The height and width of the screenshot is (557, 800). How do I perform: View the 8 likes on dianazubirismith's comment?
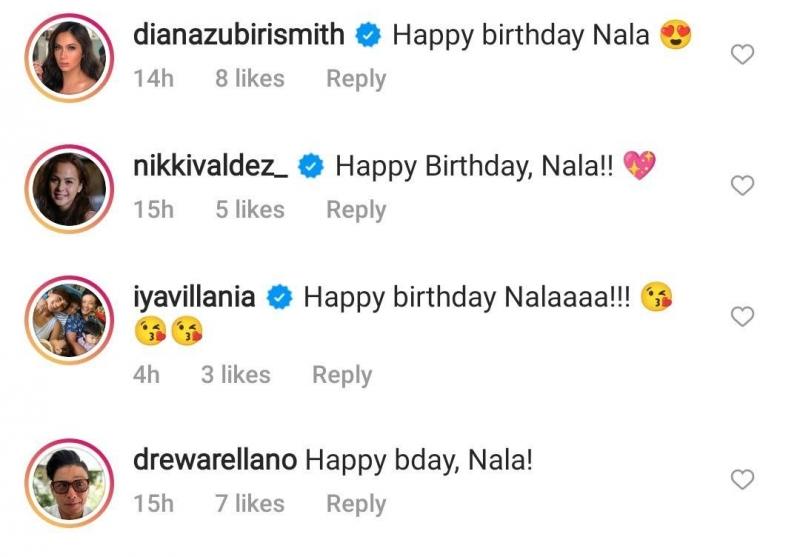coord(250,79)
